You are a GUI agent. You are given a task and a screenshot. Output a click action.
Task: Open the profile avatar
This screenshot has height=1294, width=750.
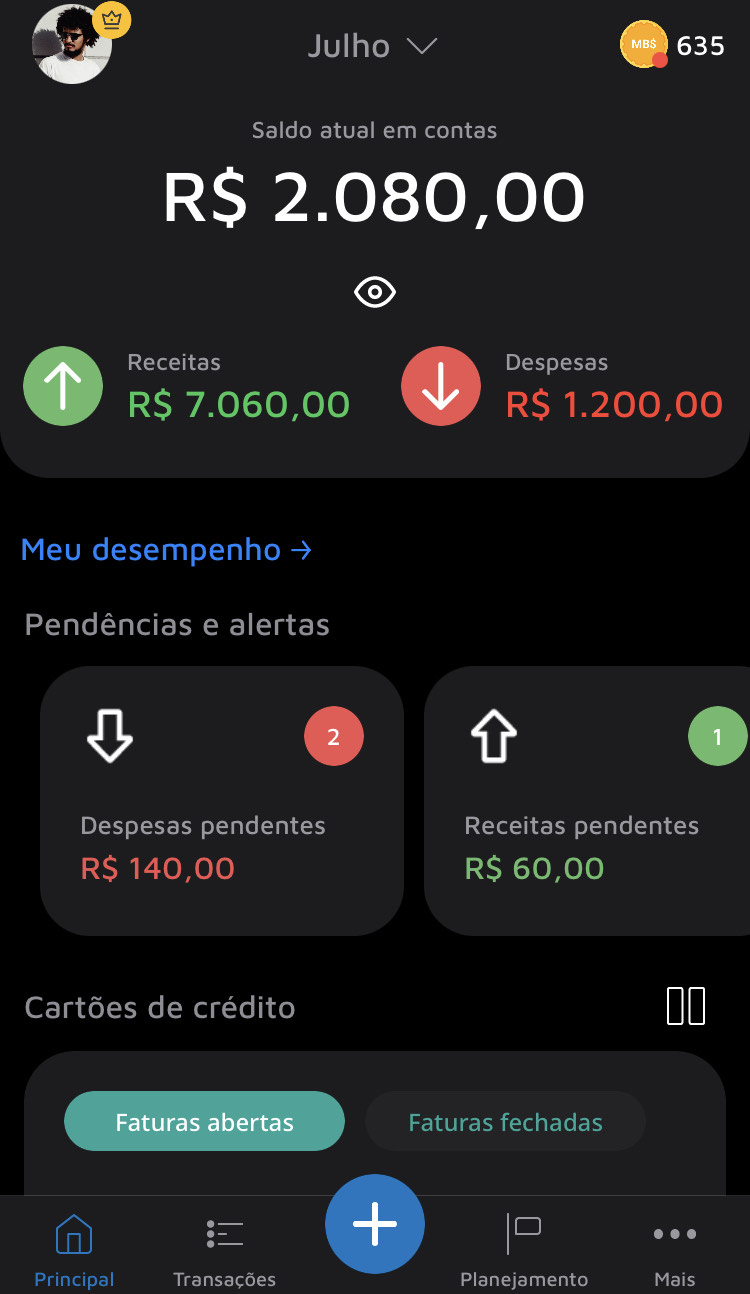click(x=72, y=45)
